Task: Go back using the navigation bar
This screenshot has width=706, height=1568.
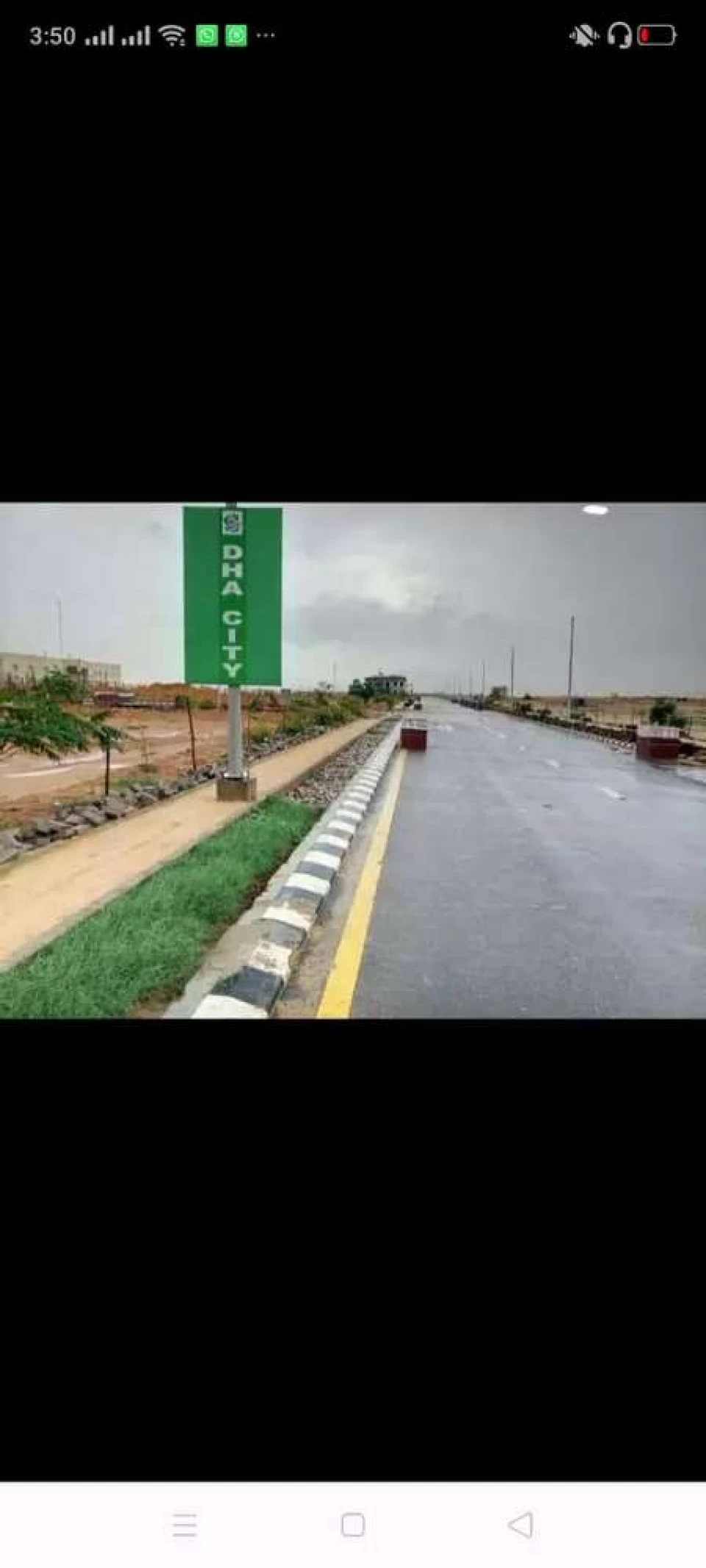Action: click(x=521, y=1525)
